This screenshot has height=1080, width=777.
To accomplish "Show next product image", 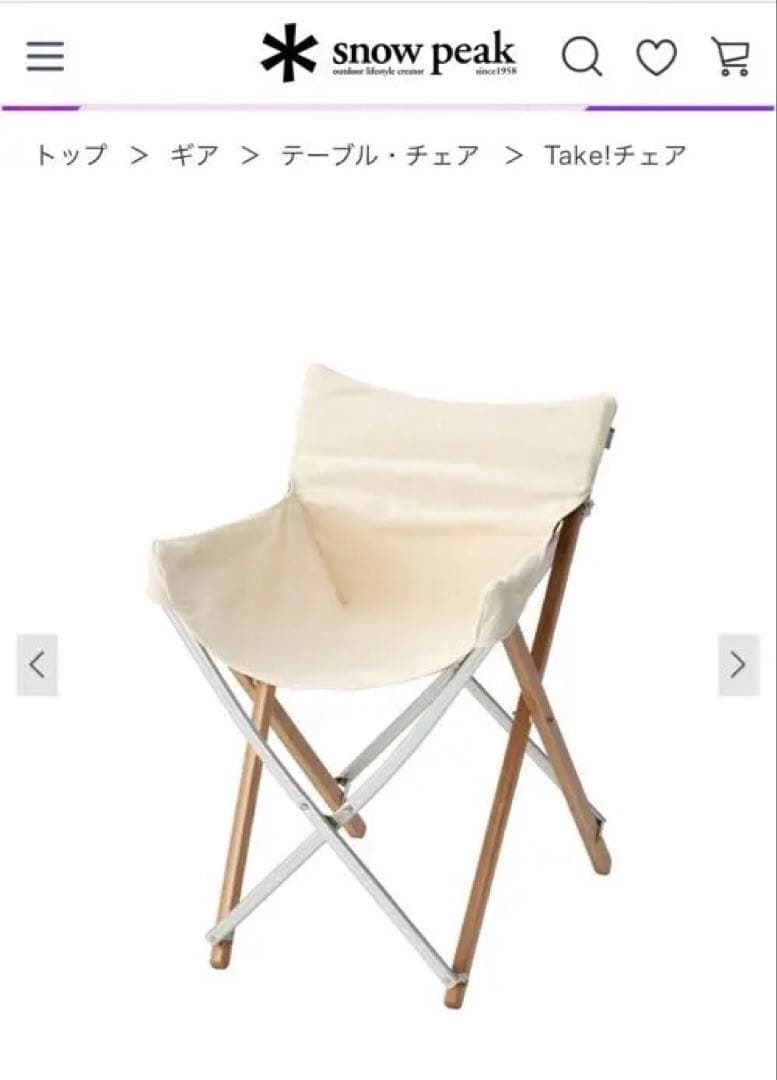I will [x=738, y=665].
